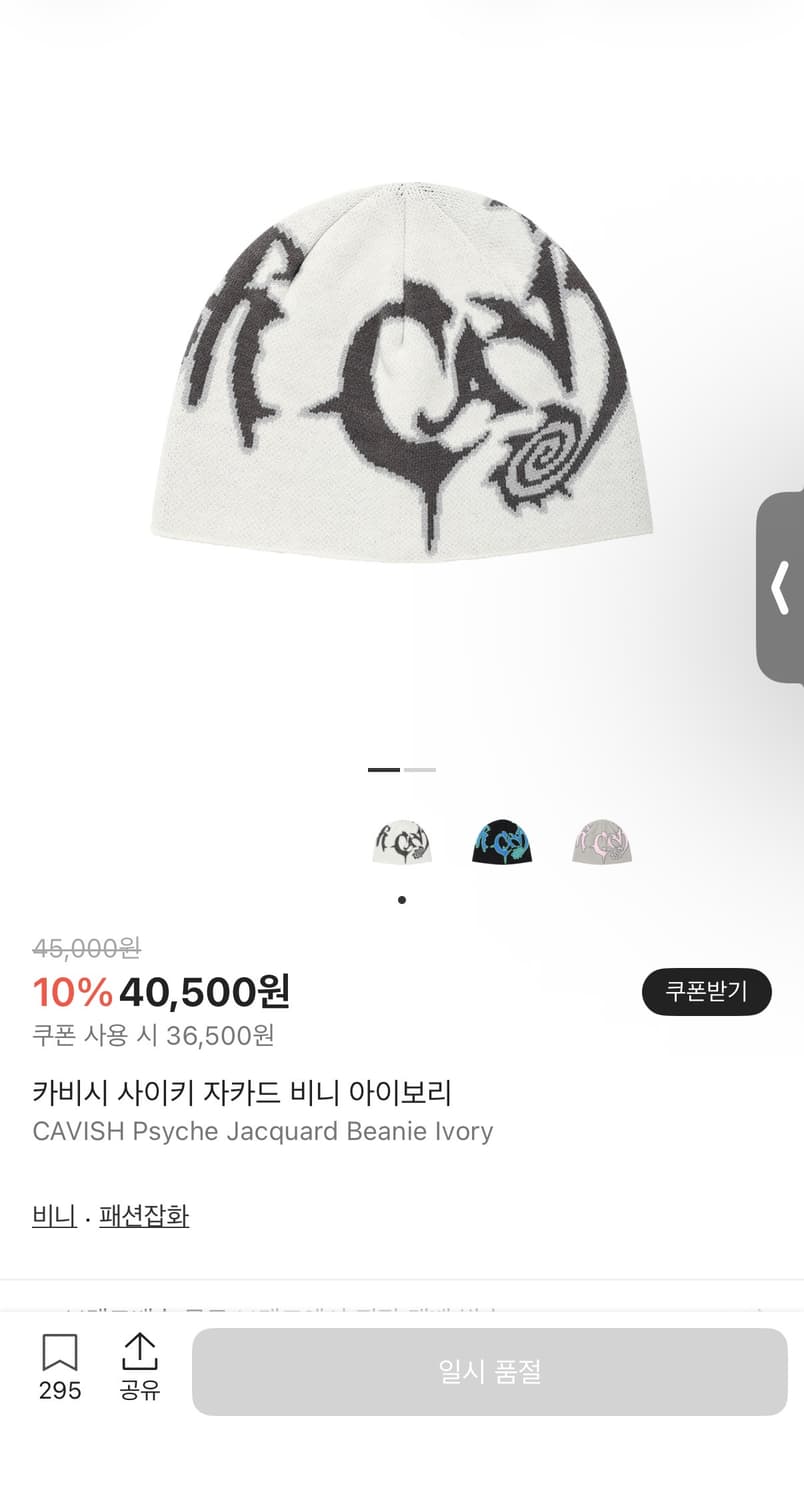Open the 패션잡화 category link
Screen dimensions: 804x1500
(144, 1215)
